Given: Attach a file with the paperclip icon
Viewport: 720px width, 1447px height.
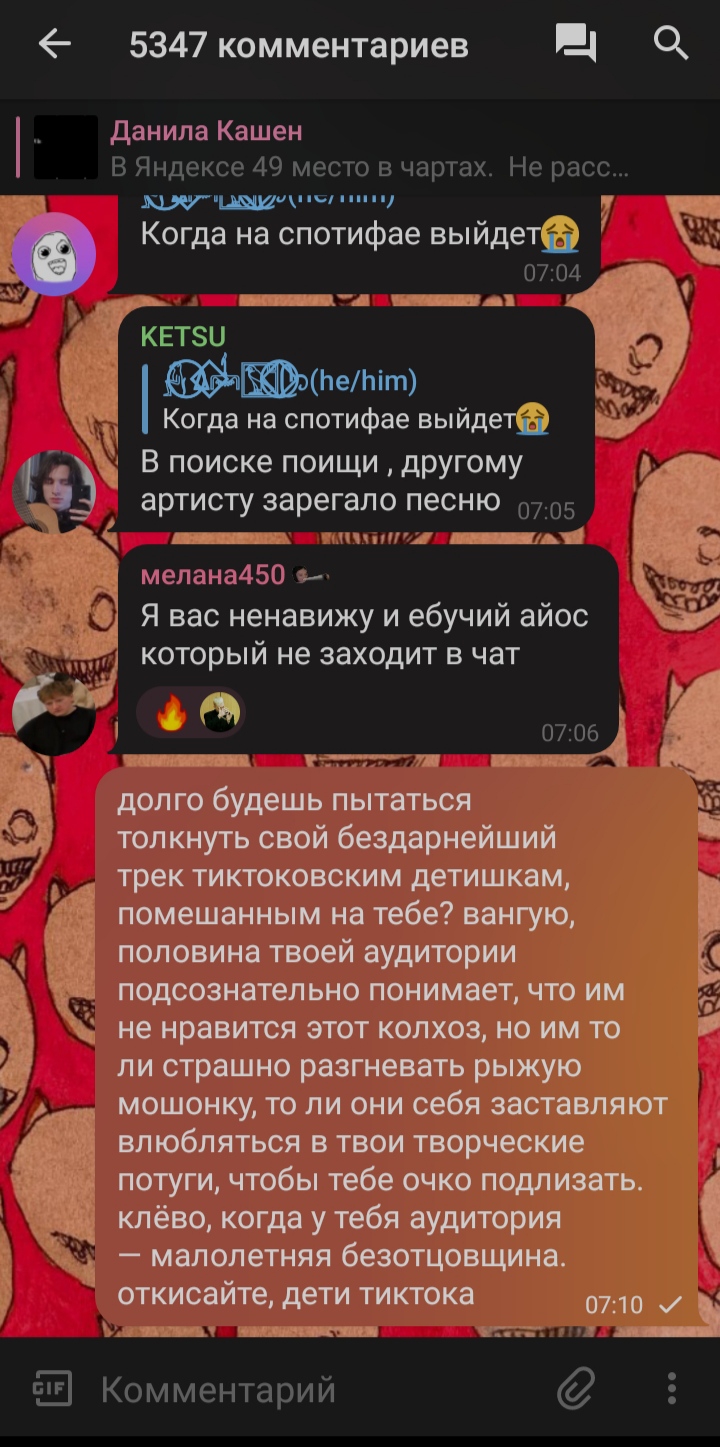Looking at the screenshot, I should pyautogui.click(x=577, y=1389).
